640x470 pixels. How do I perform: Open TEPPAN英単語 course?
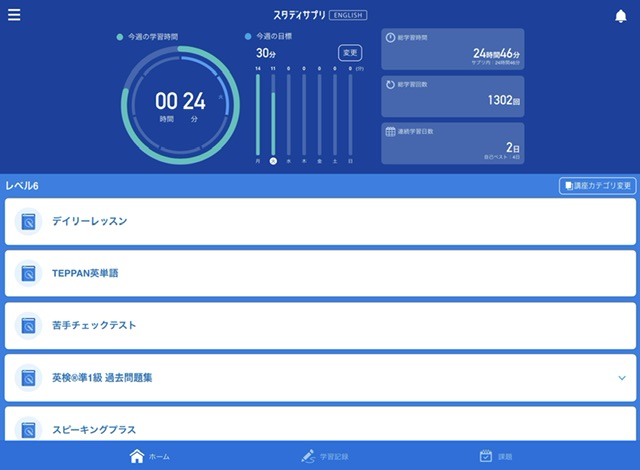[320, 273]
